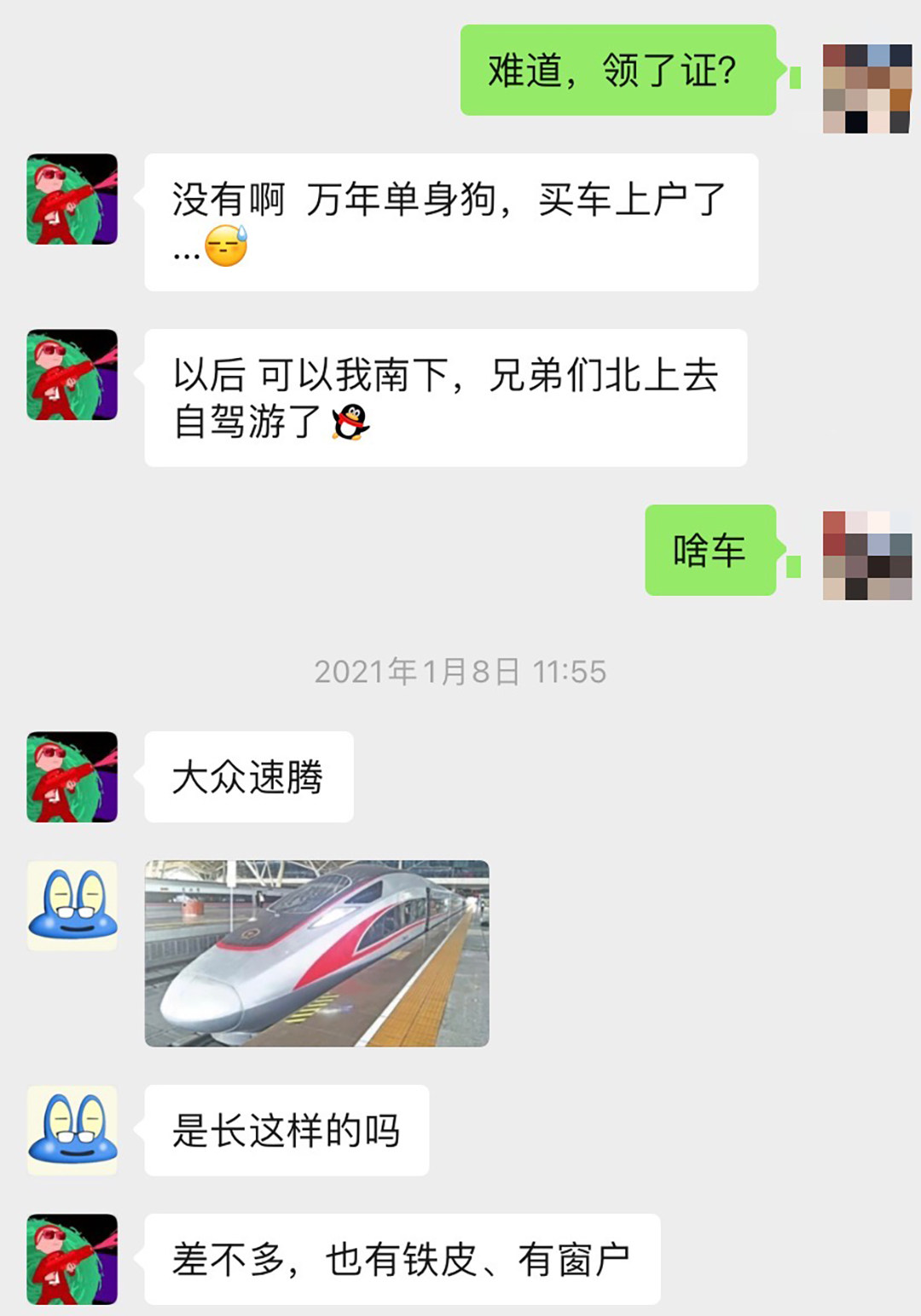Screen dimensions: 921x1316
Task: Open blue avatar beside the 是长这样的吗 message
Action: (72, 1129)
